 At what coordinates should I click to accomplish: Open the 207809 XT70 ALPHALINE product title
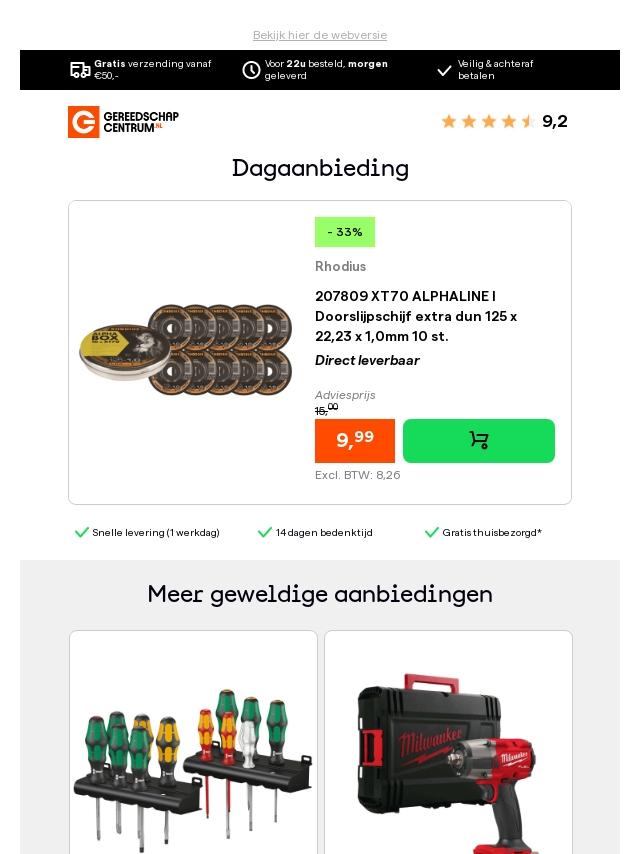(416, 316)
